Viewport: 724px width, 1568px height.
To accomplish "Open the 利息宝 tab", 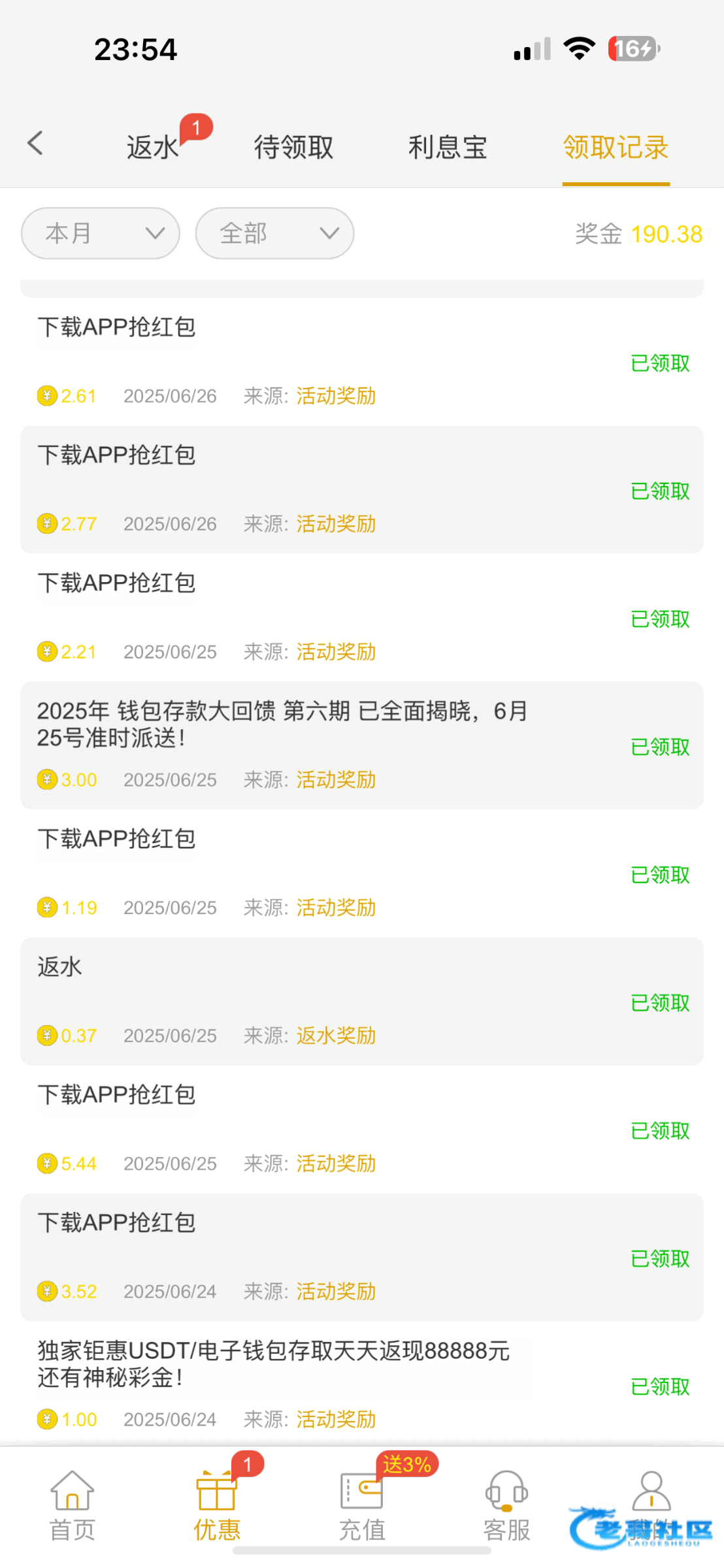I will tap(448, 147).
